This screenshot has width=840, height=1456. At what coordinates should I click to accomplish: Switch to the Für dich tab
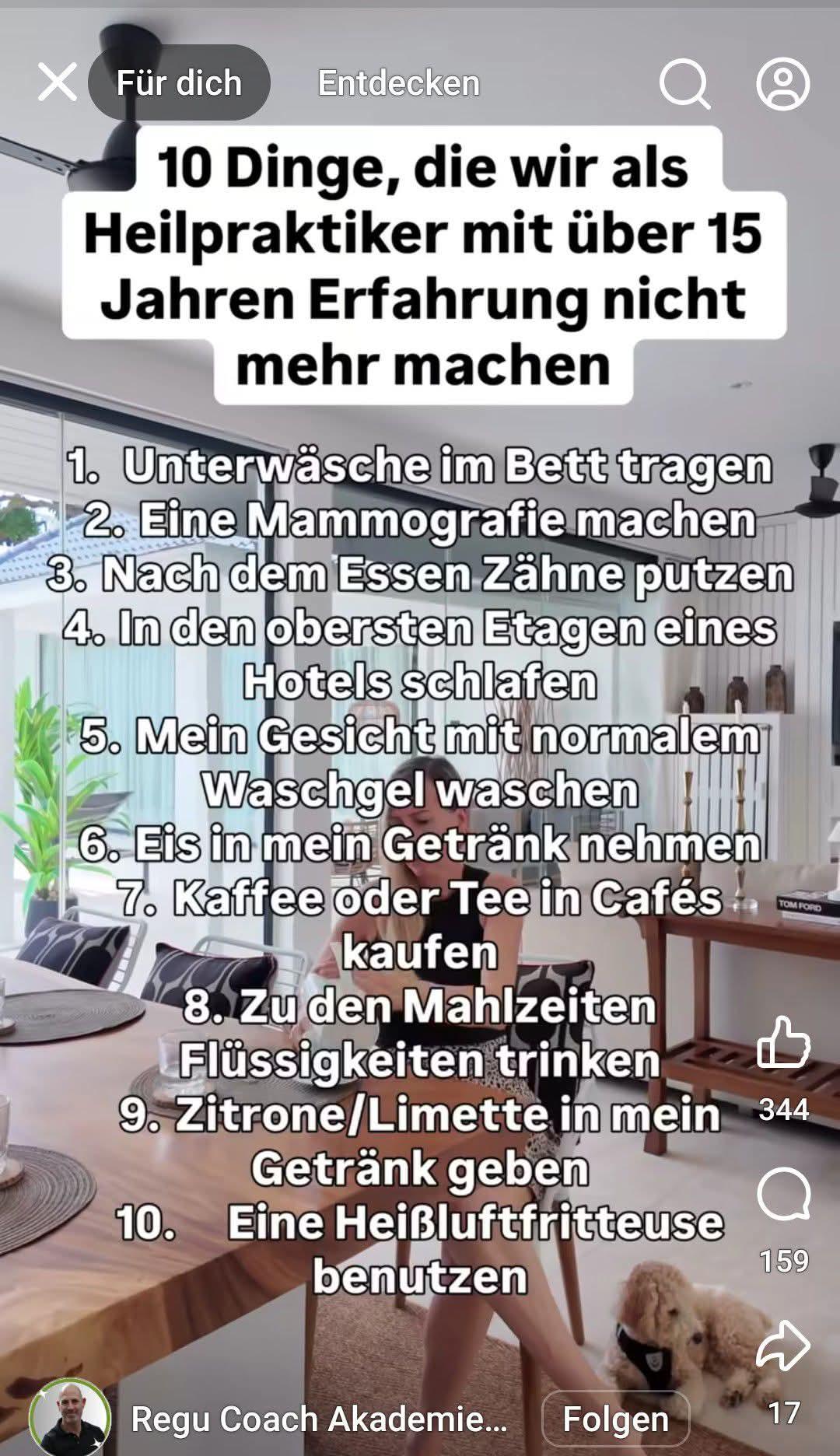coord(179,82)
